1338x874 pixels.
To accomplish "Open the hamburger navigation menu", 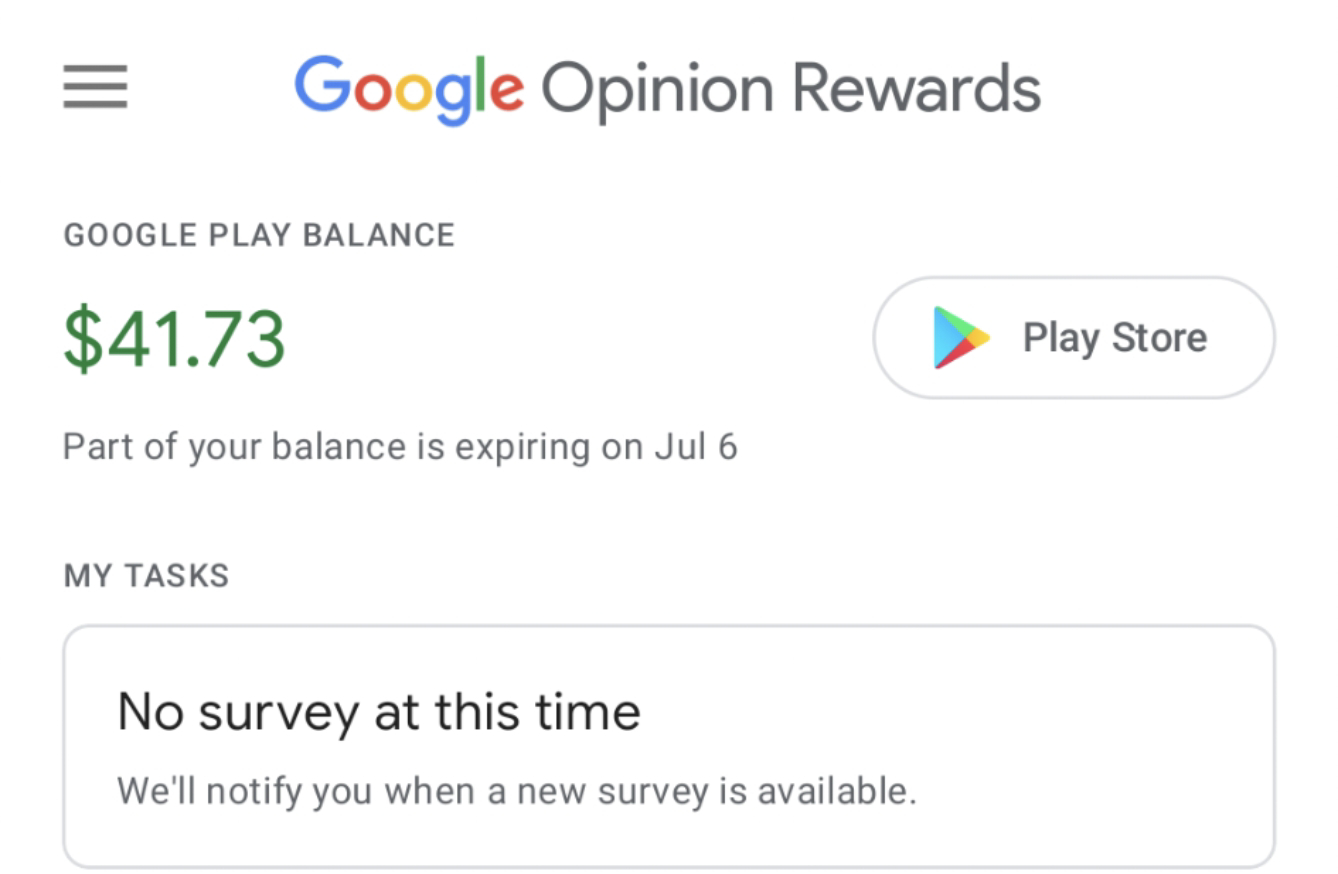I will point(95,87).
